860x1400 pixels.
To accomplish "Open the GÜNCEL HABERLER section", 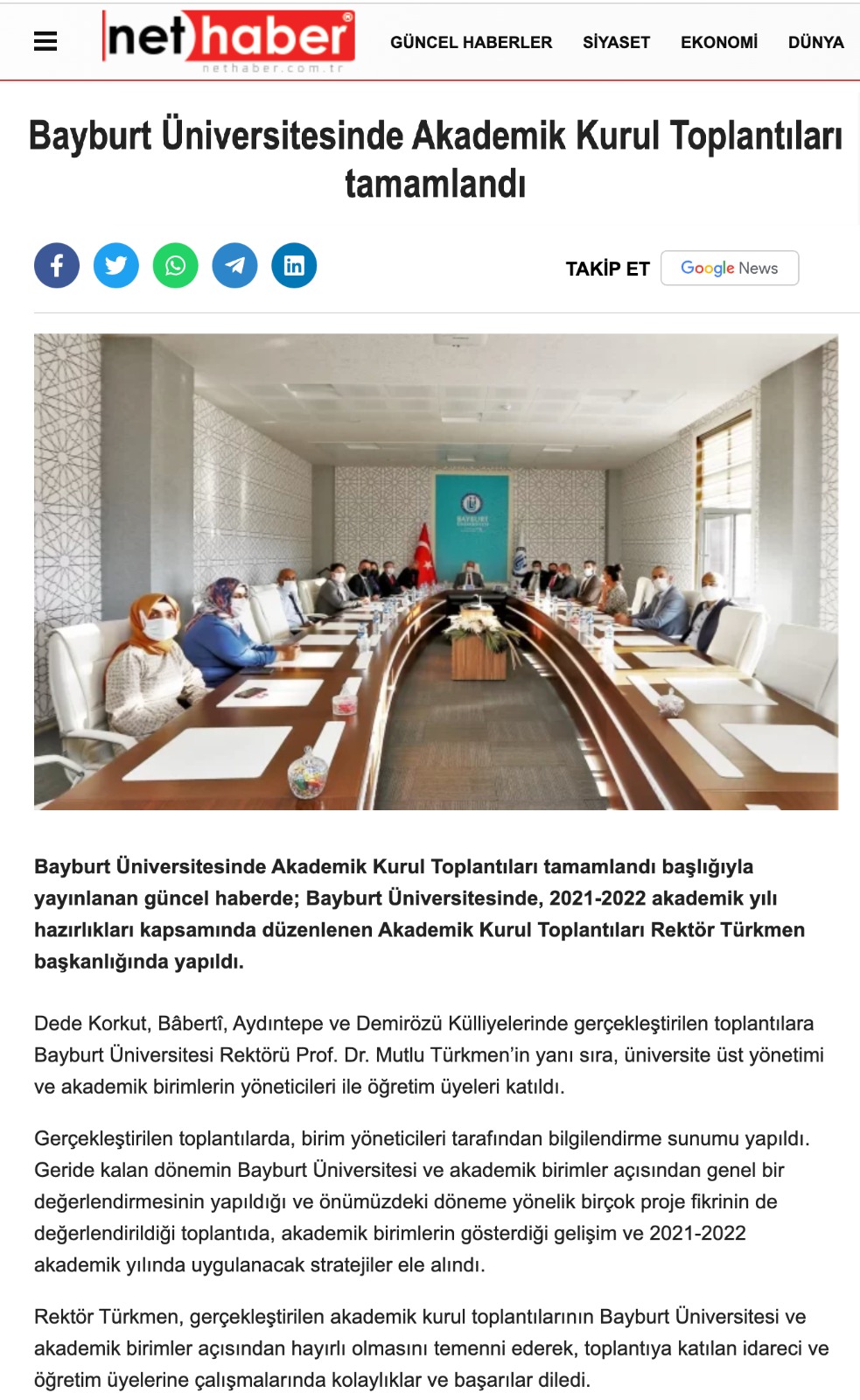I will point(471,42).
